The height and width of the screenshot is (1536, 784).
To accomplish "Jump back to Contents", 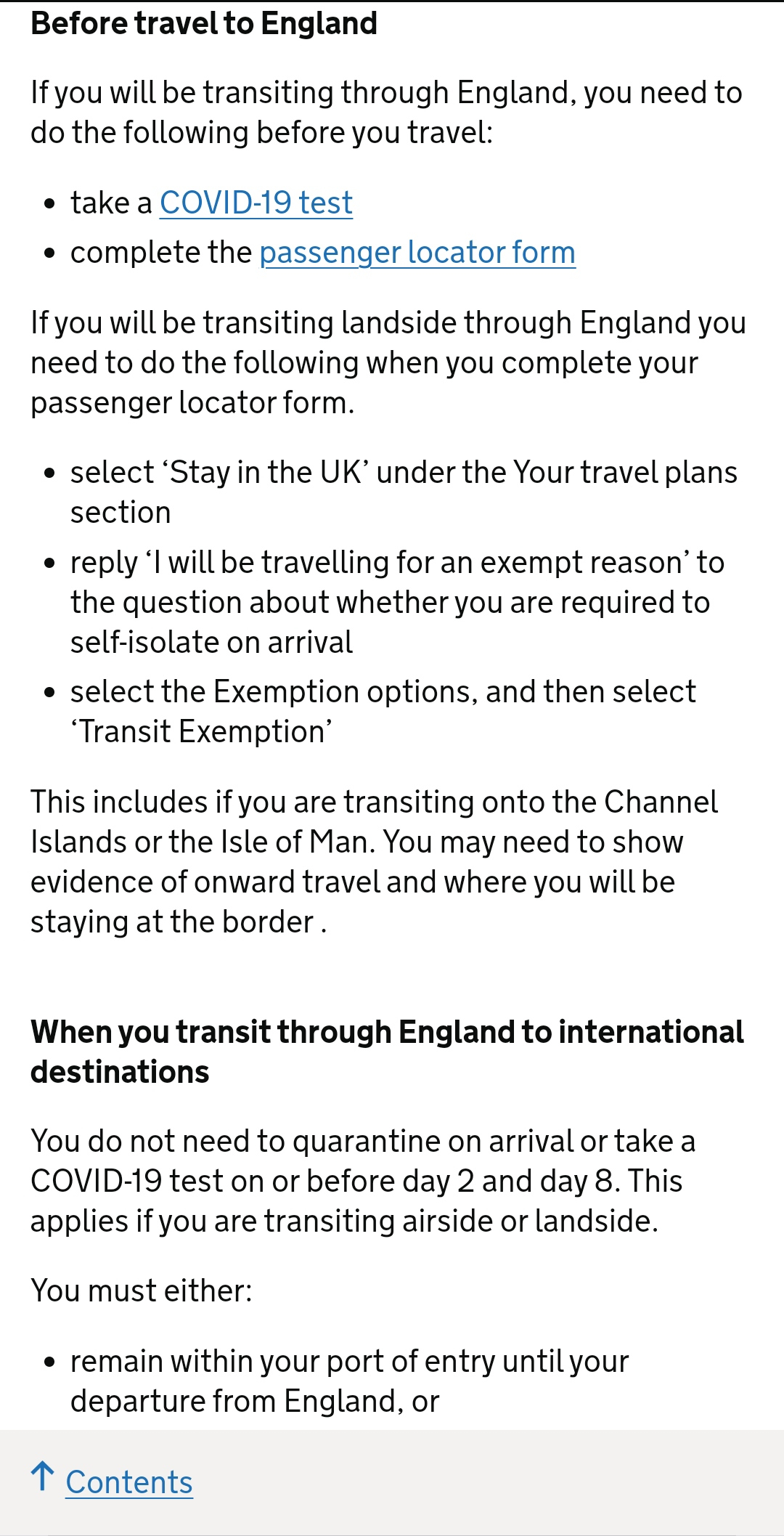I will (128, 1482).
